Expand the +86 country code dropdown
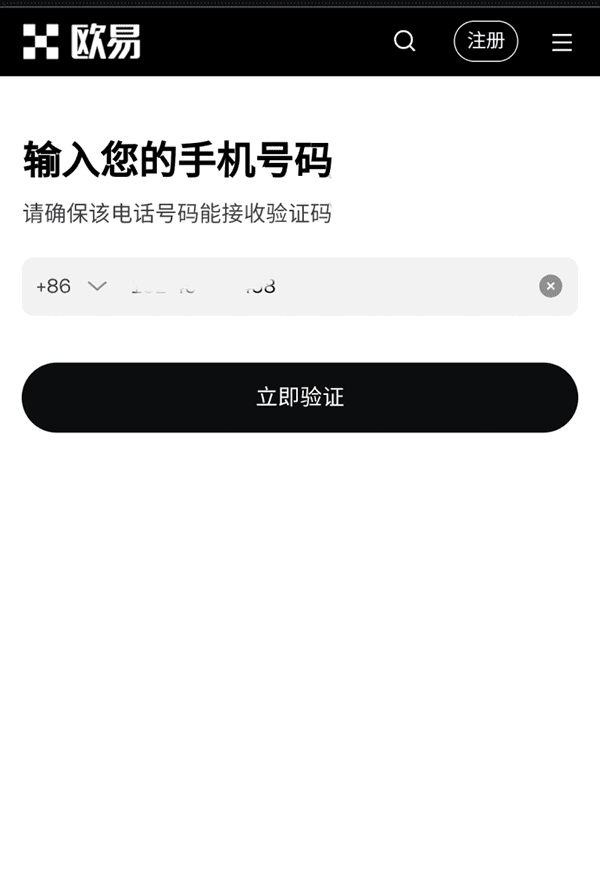600x887 pixels. point(70,287)
